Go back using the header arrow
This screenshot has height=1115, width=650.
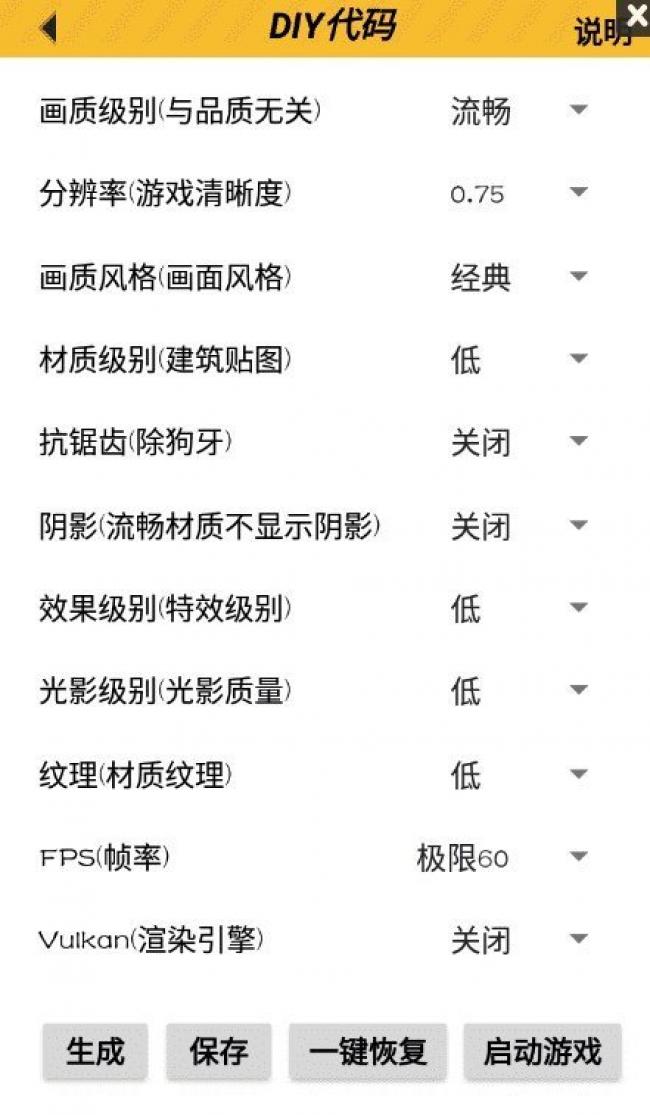coord(47,27)
